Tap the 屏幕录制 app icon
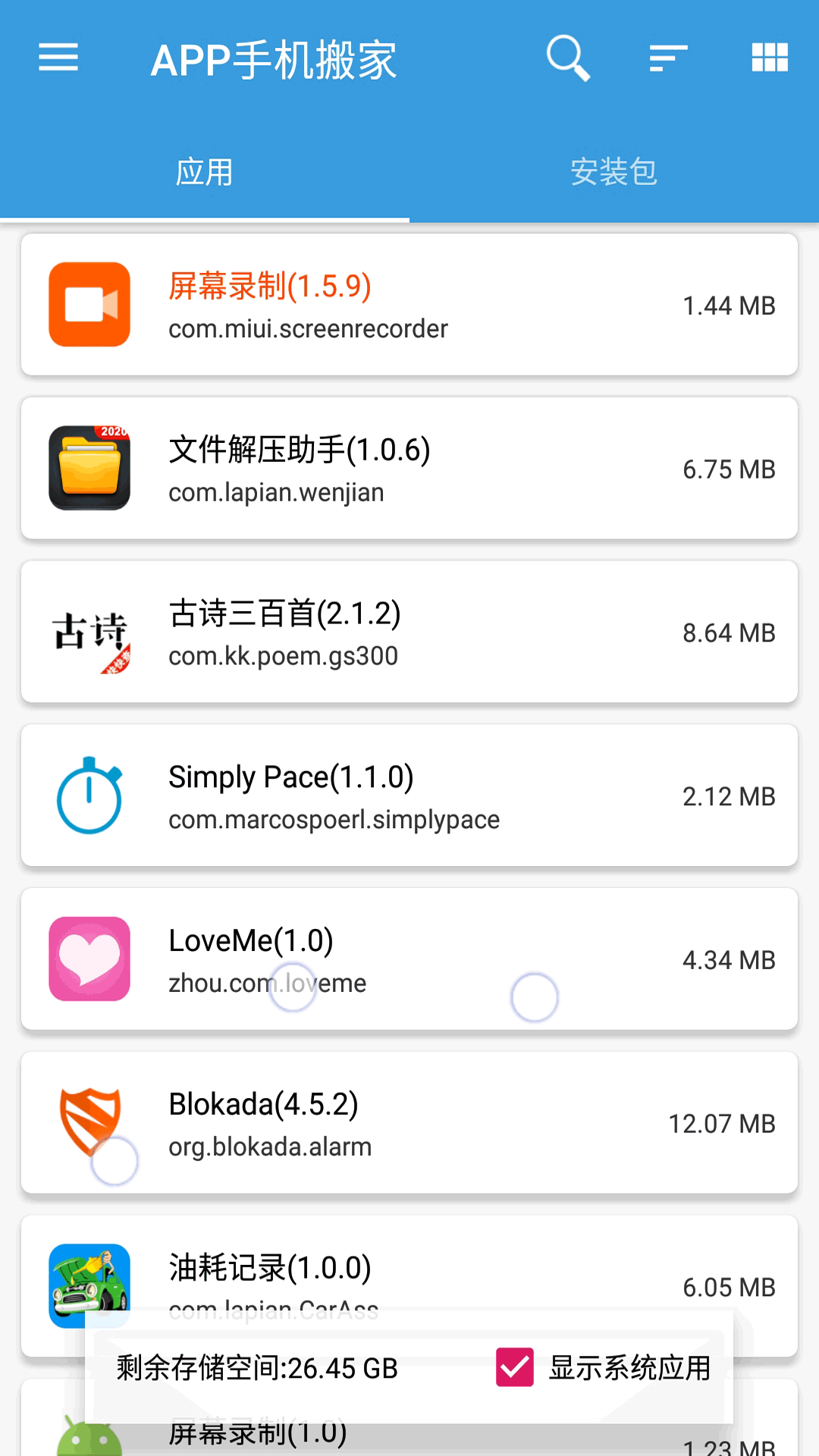This screenshot has height=1456, width=819. click(x=88, y=304)
